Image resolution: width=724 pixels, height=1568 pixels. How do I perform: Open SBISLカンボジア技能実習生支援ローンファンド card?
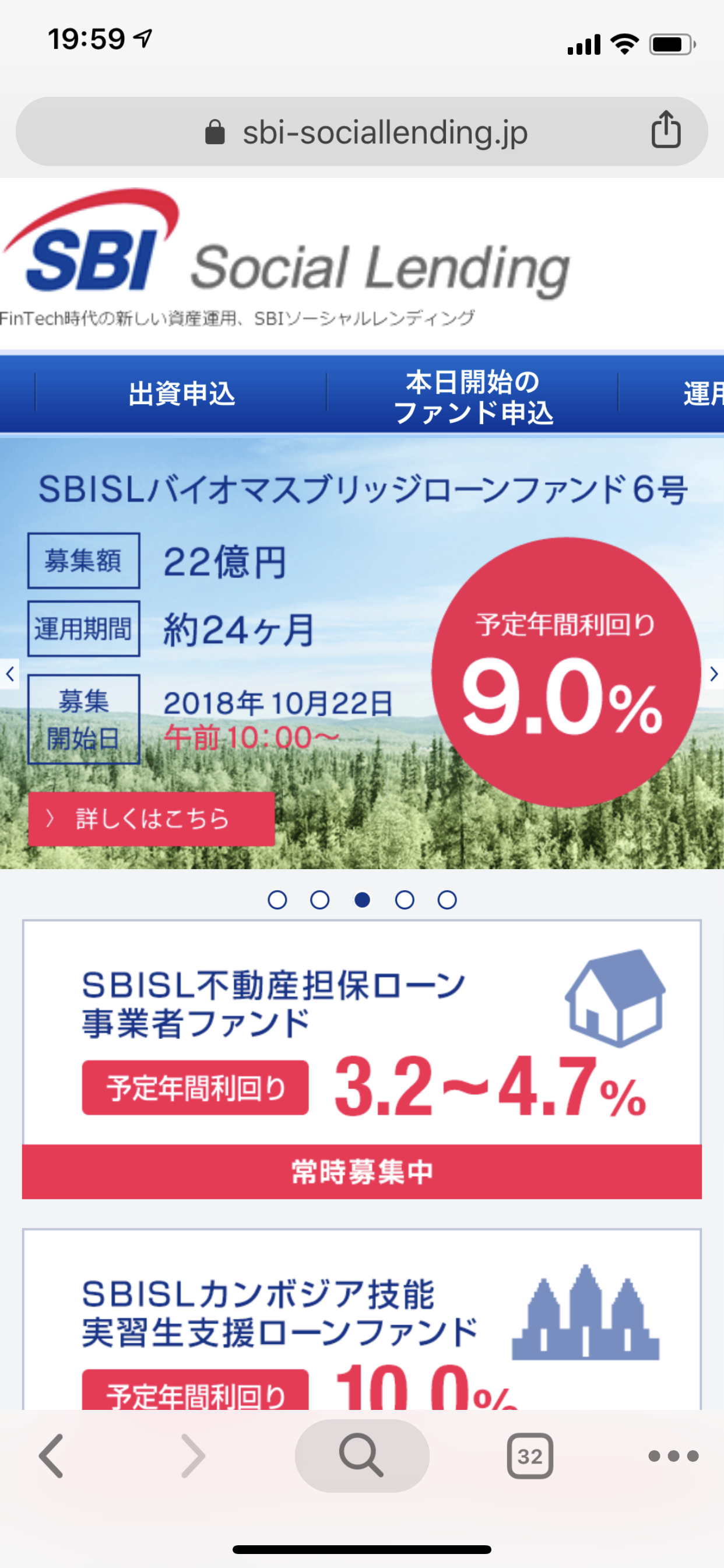click(362, 1321)
